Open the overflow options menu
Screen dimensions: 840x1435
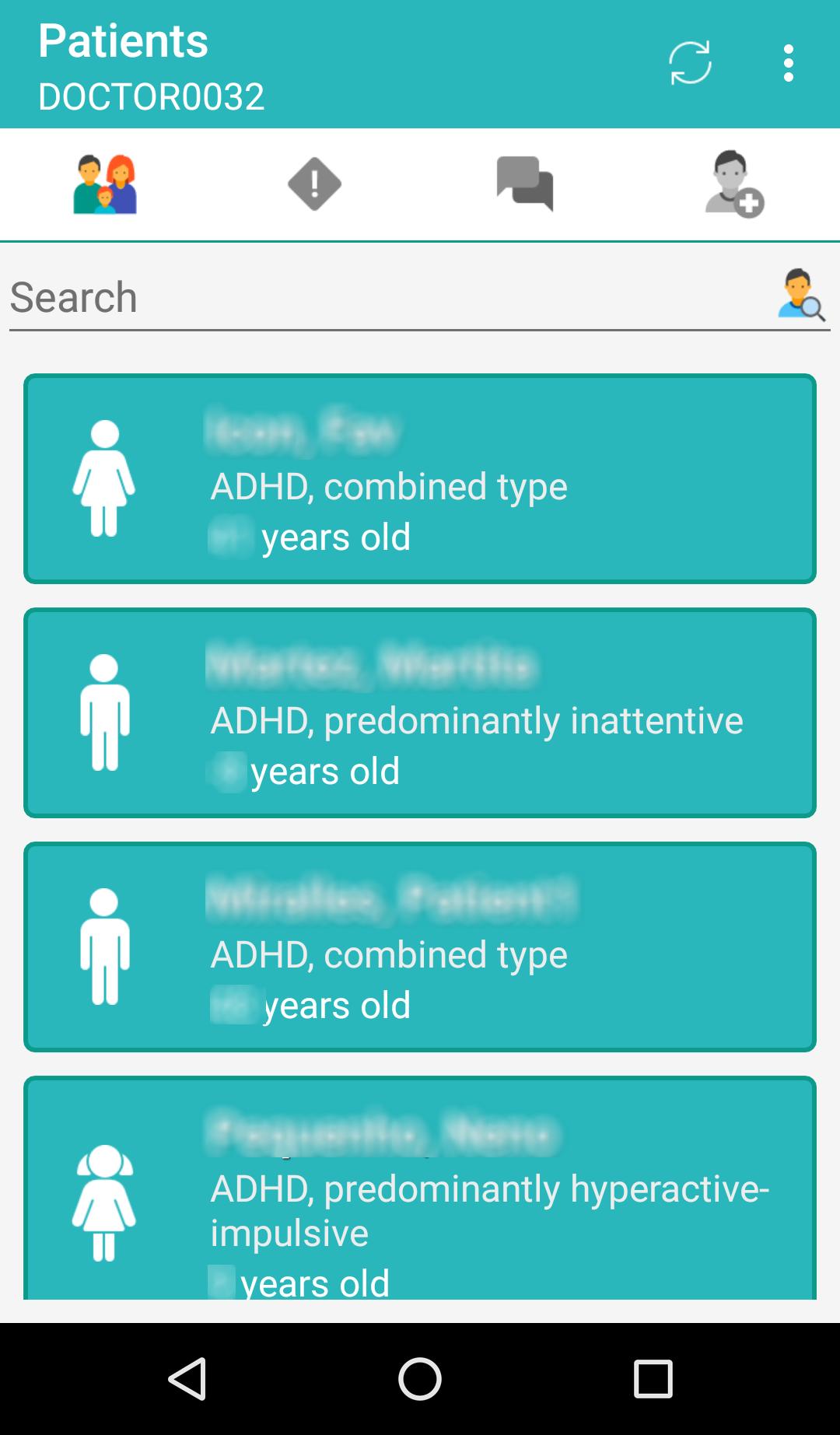(789, 62)
